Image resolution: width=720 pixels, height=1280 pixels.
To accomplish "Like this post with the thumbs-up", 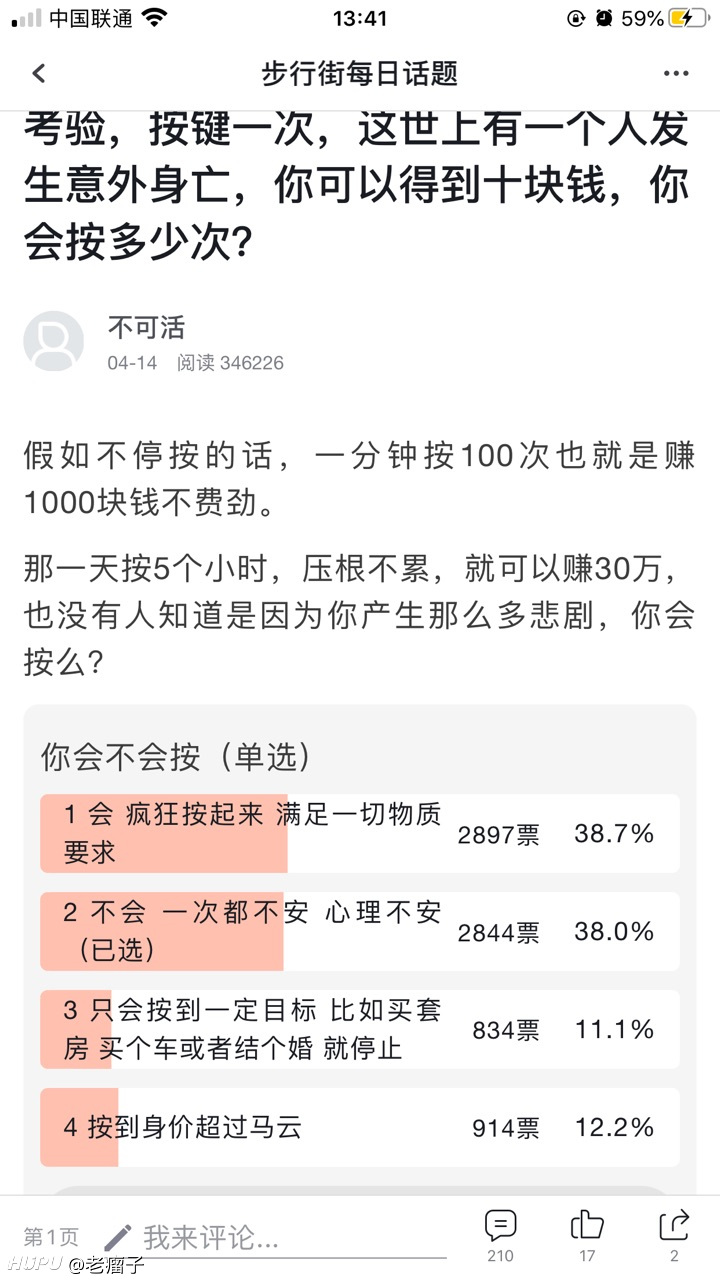I will pos(587,1235).
